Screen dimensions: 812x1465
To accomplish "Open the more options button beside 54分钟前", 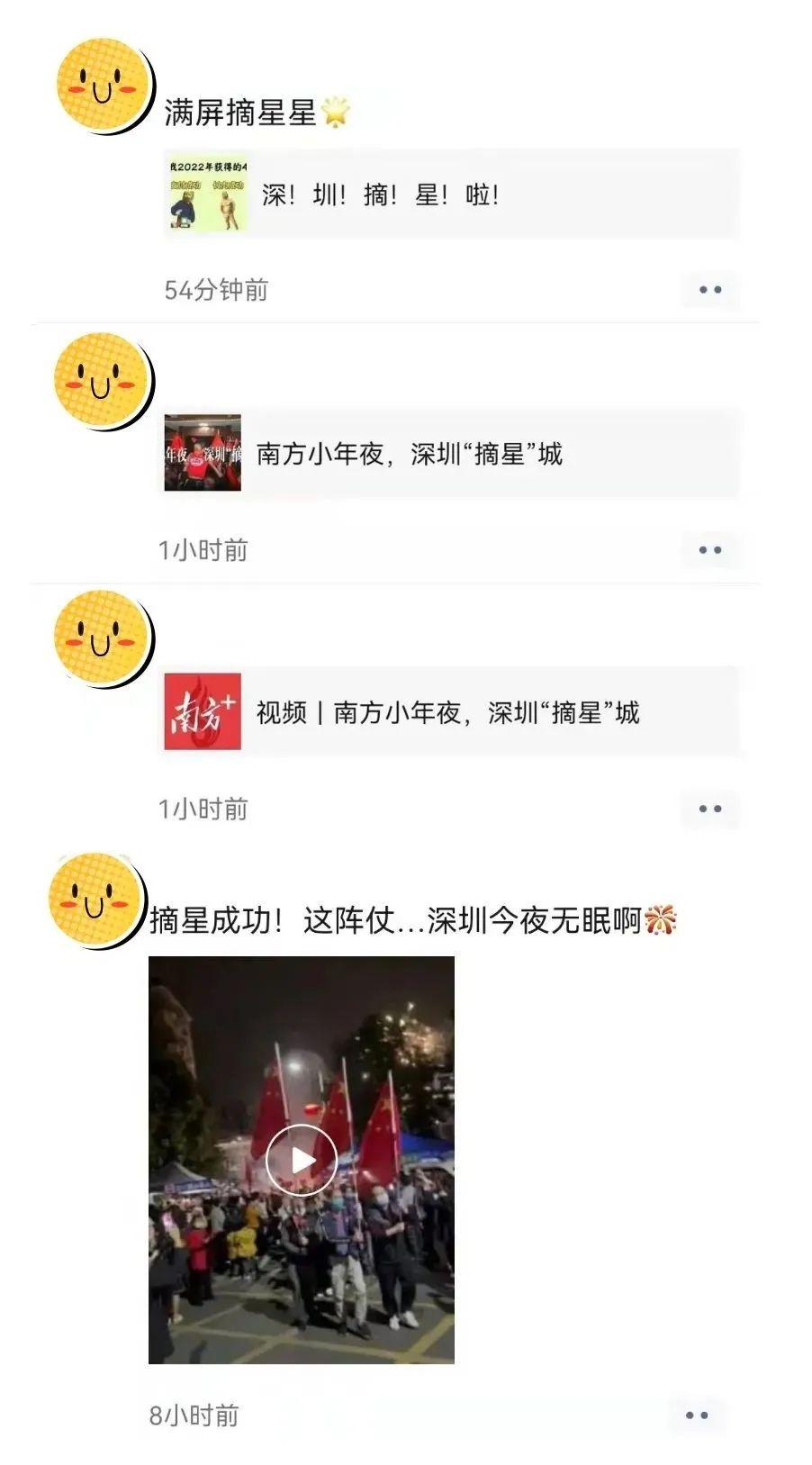I will 710,290.
